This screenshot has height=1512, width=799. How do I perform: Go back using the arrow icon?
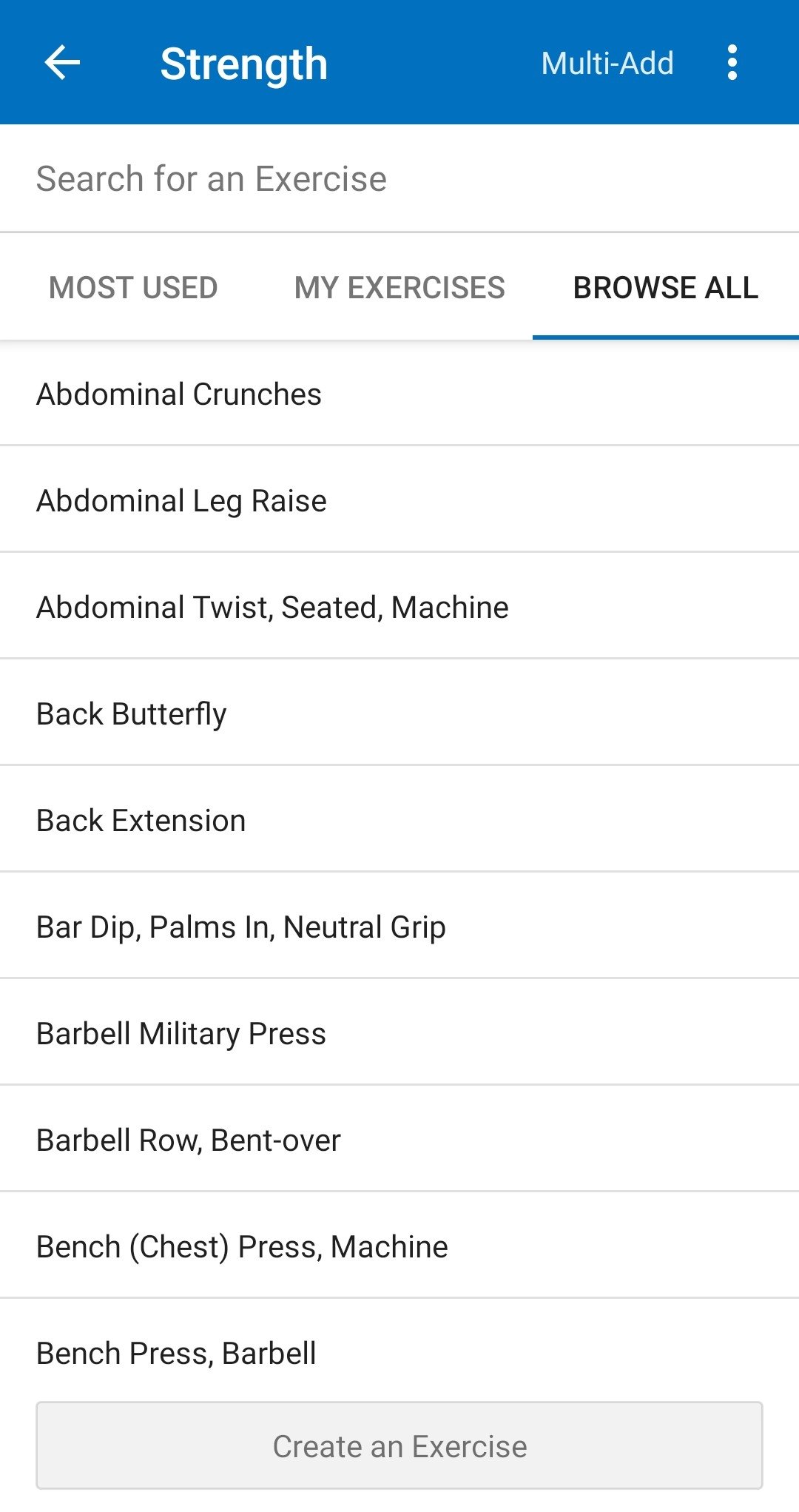(62, 63)
